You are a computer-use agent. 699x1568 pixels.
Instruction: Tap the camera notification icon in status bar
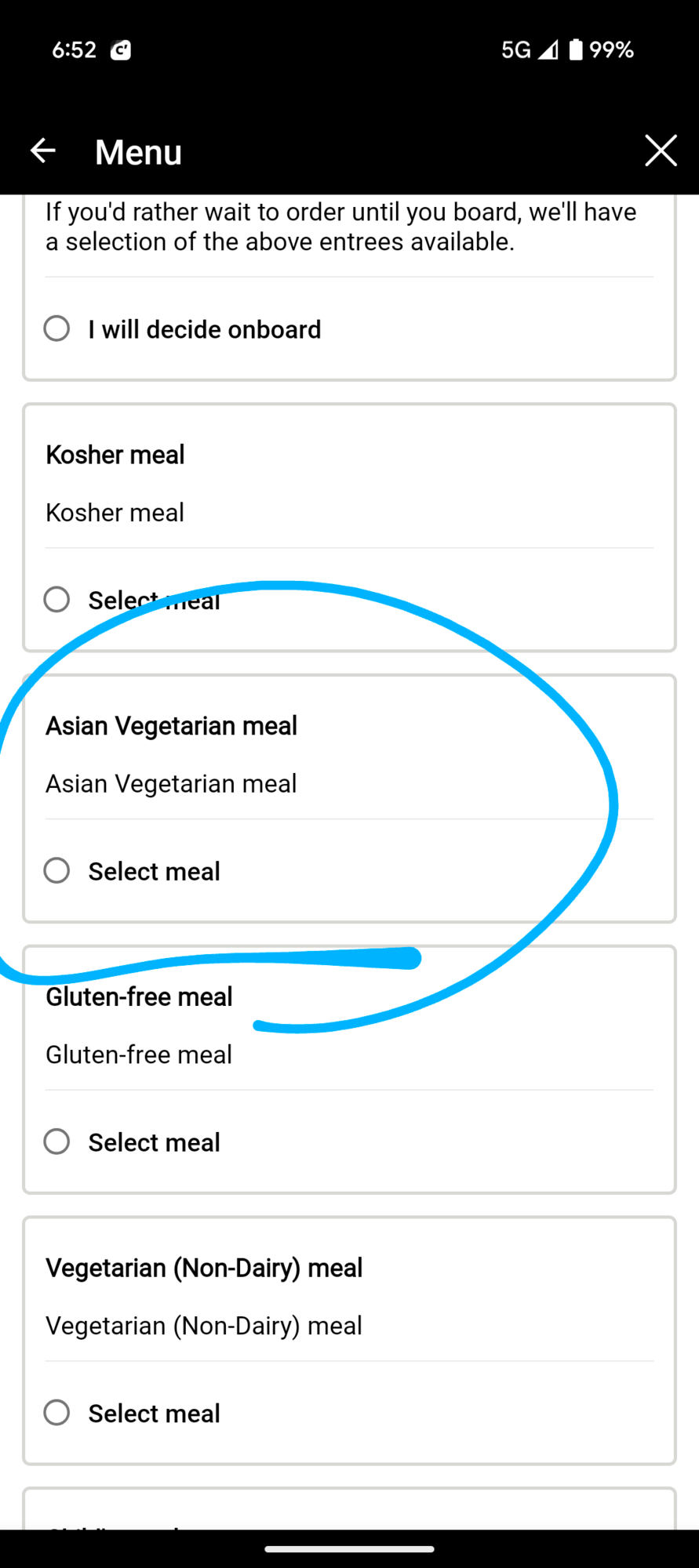click(122, 49)
